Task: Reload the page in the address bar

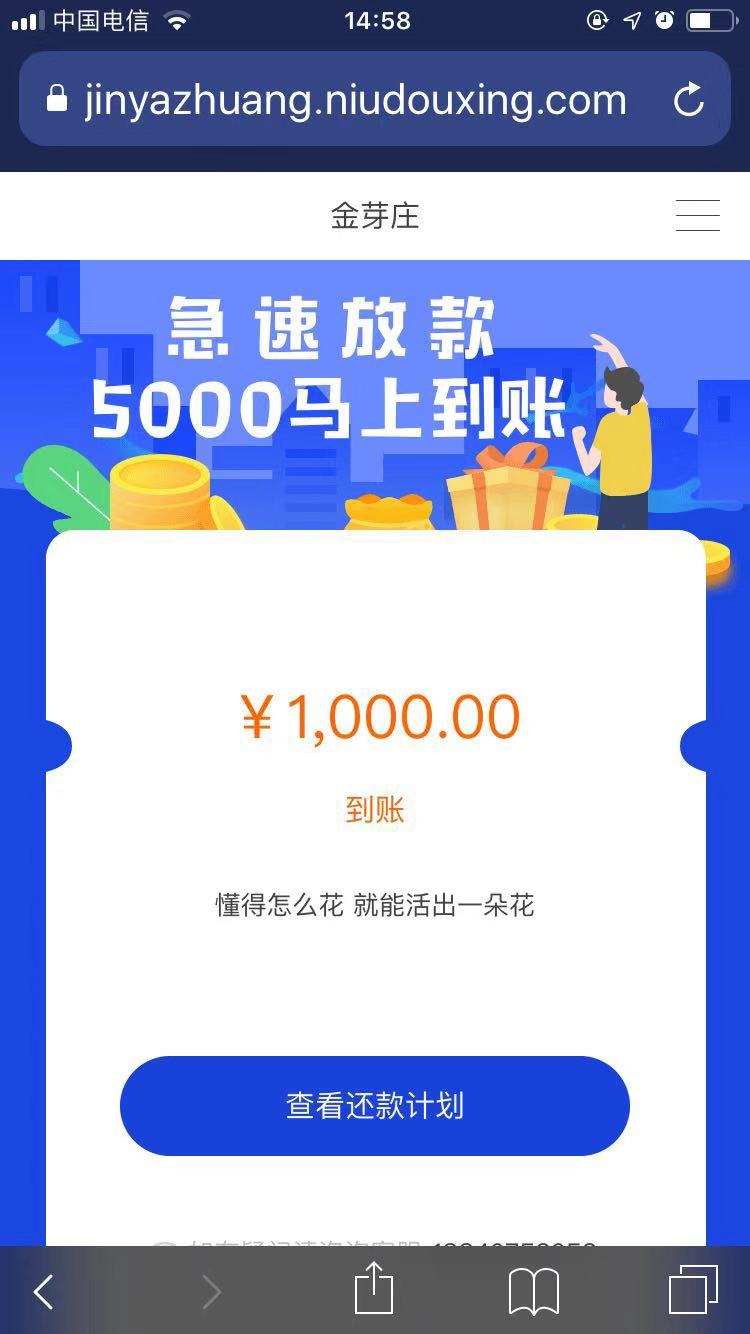Action: coord(689,100)
